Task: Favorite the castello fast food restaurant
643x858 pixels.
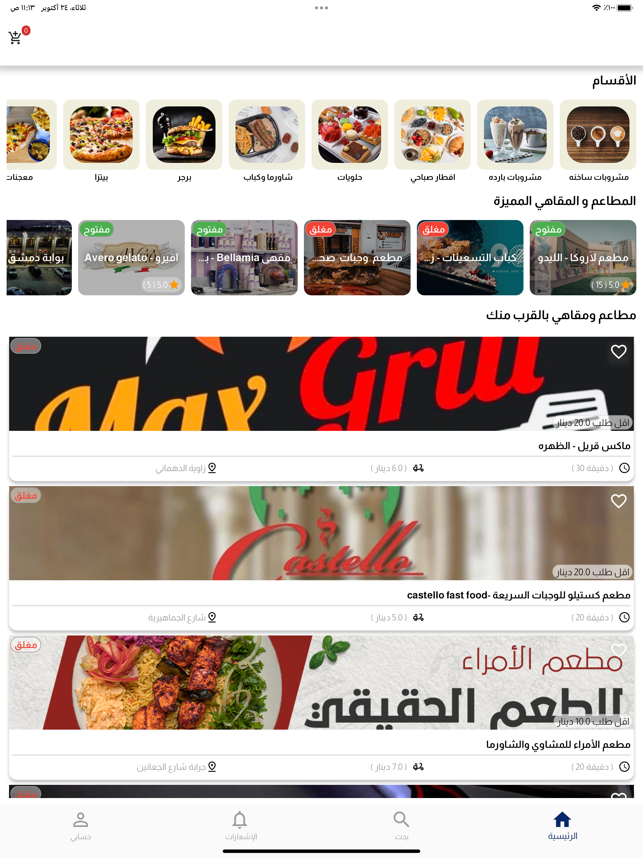Action: point(618,501)
